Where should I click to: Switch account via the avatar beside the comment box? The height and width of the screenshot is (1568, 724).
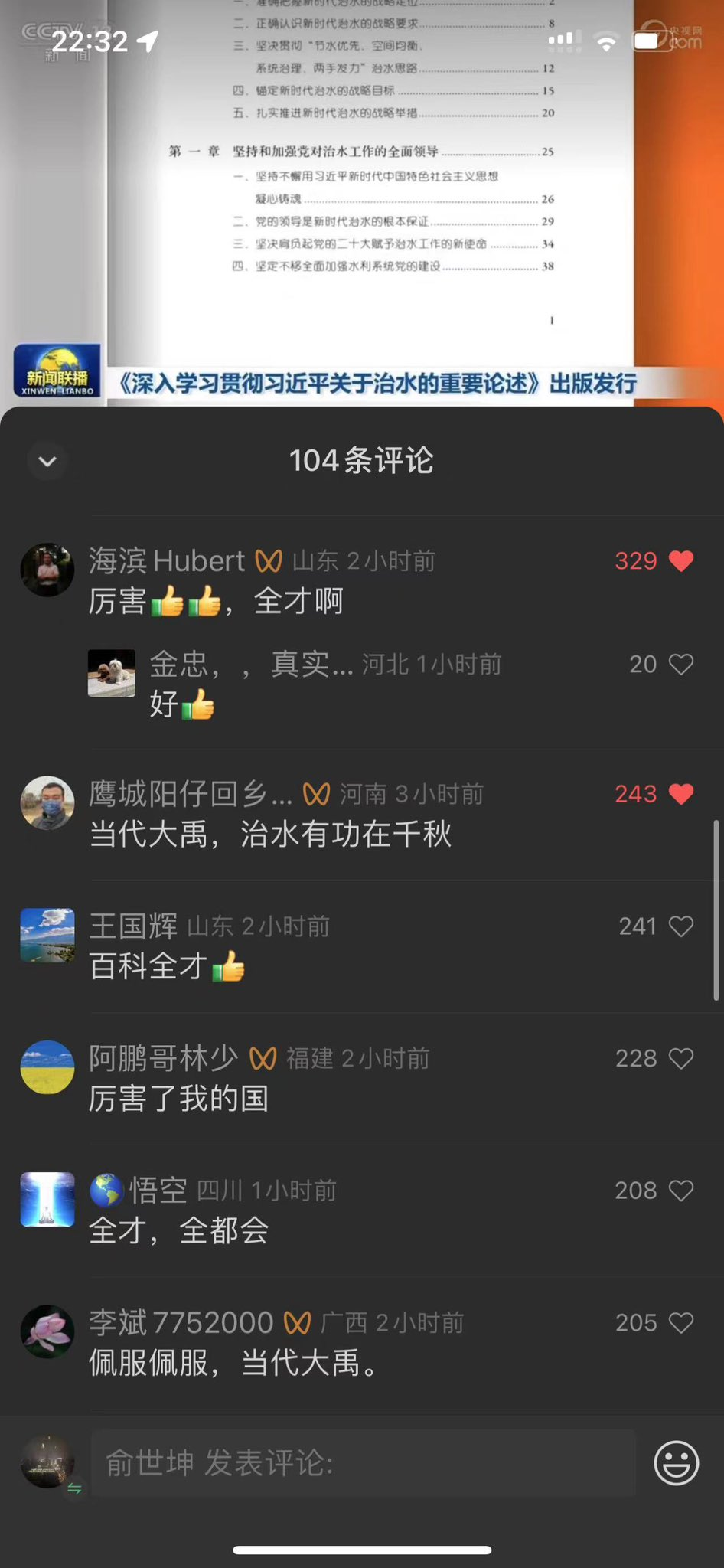click(x=47, y=1462)
